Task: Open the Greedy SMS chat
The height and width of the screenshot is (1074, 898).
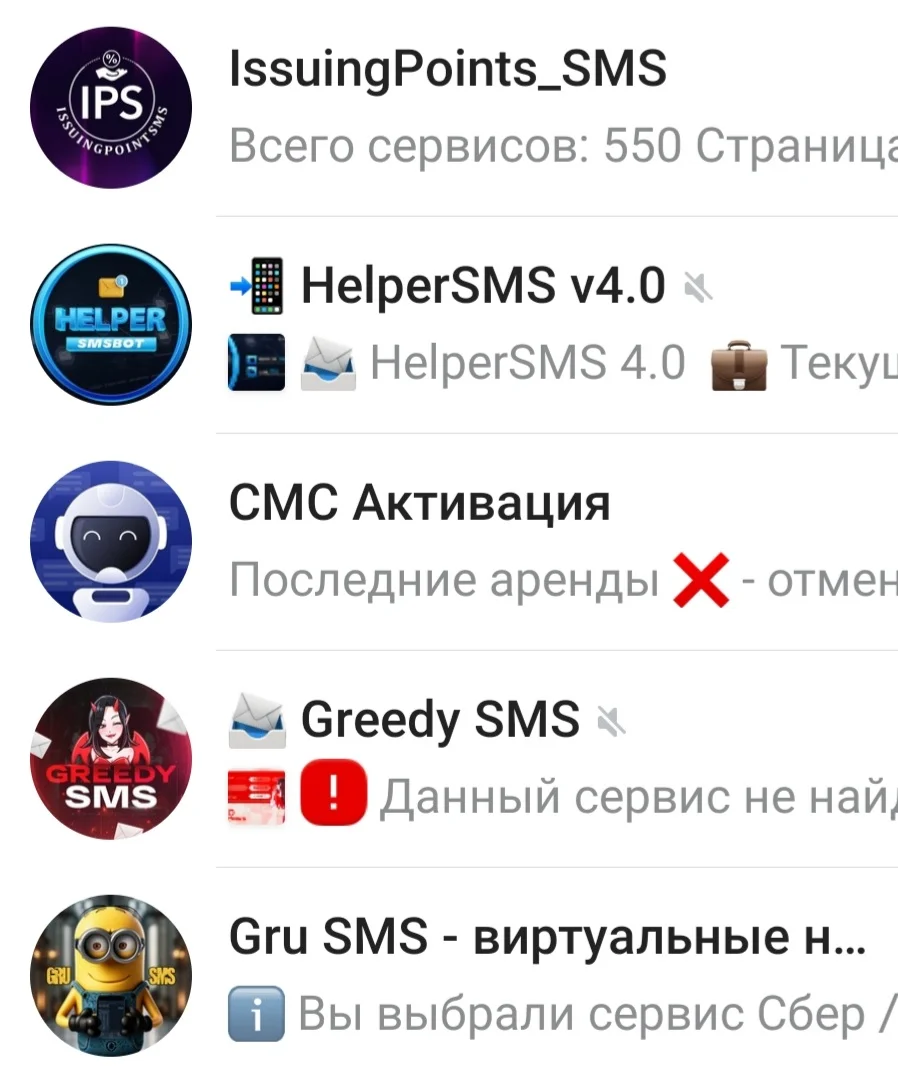Action: pos(449,759)
